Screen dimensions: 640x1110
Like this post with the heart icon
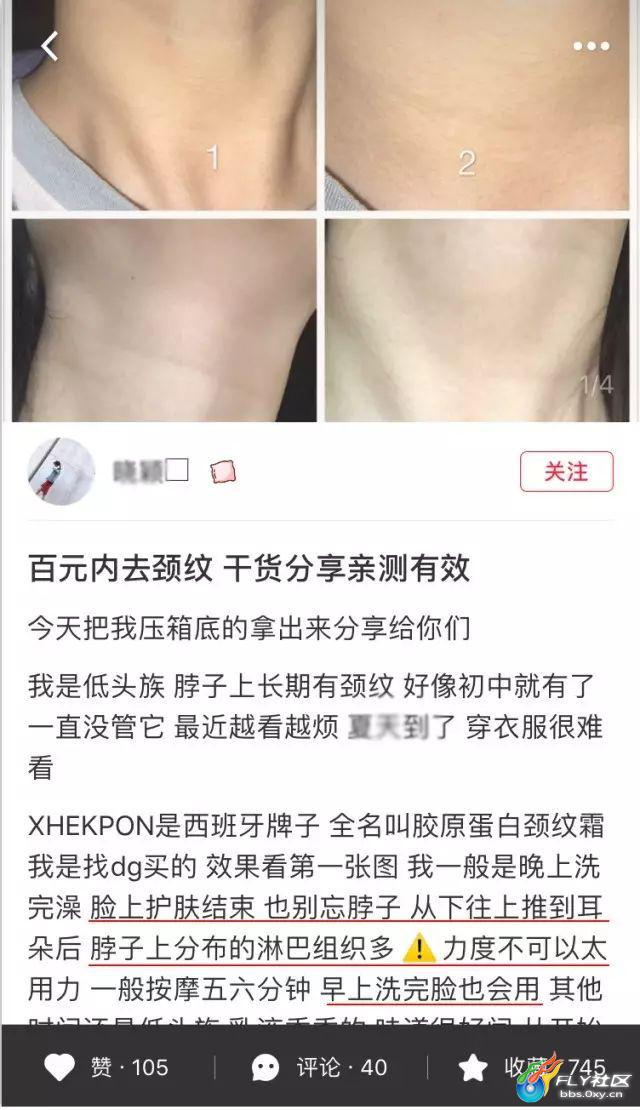pos(60,1068)
